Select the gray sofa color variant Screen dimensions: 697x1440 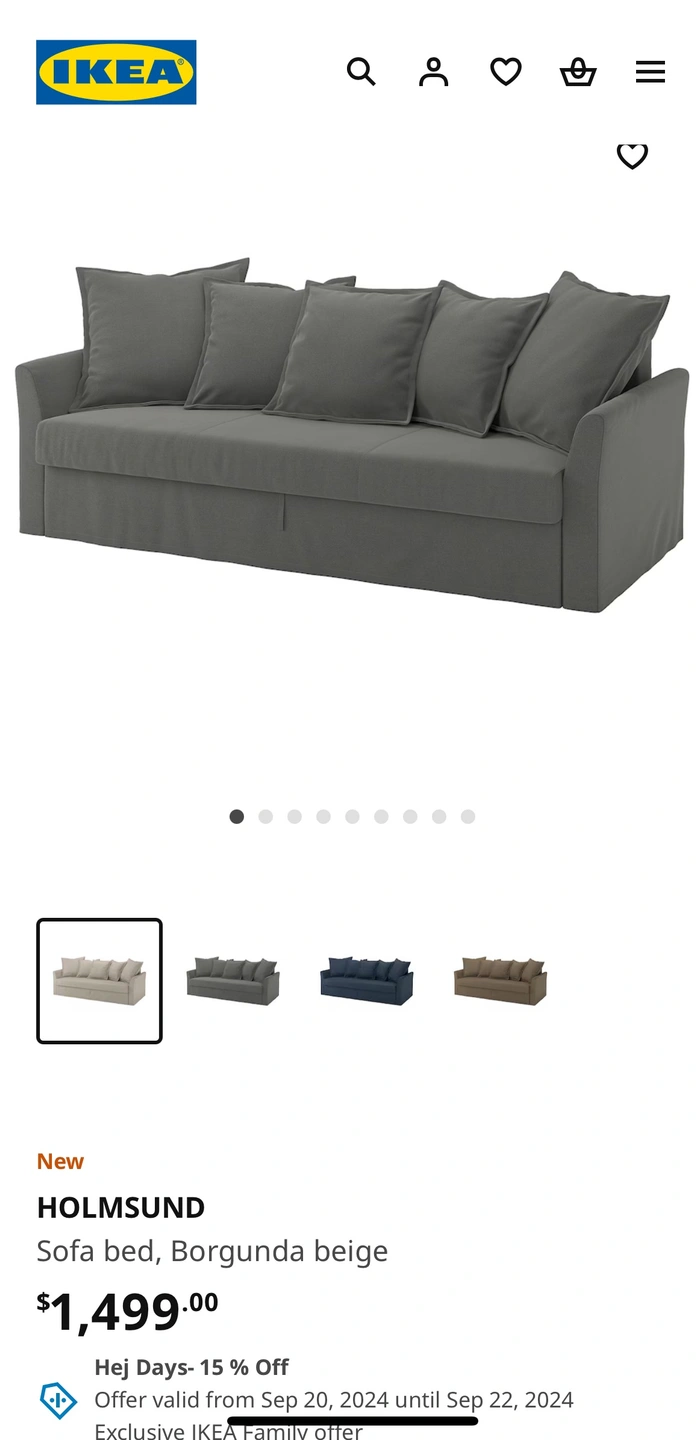coord(233,981)
